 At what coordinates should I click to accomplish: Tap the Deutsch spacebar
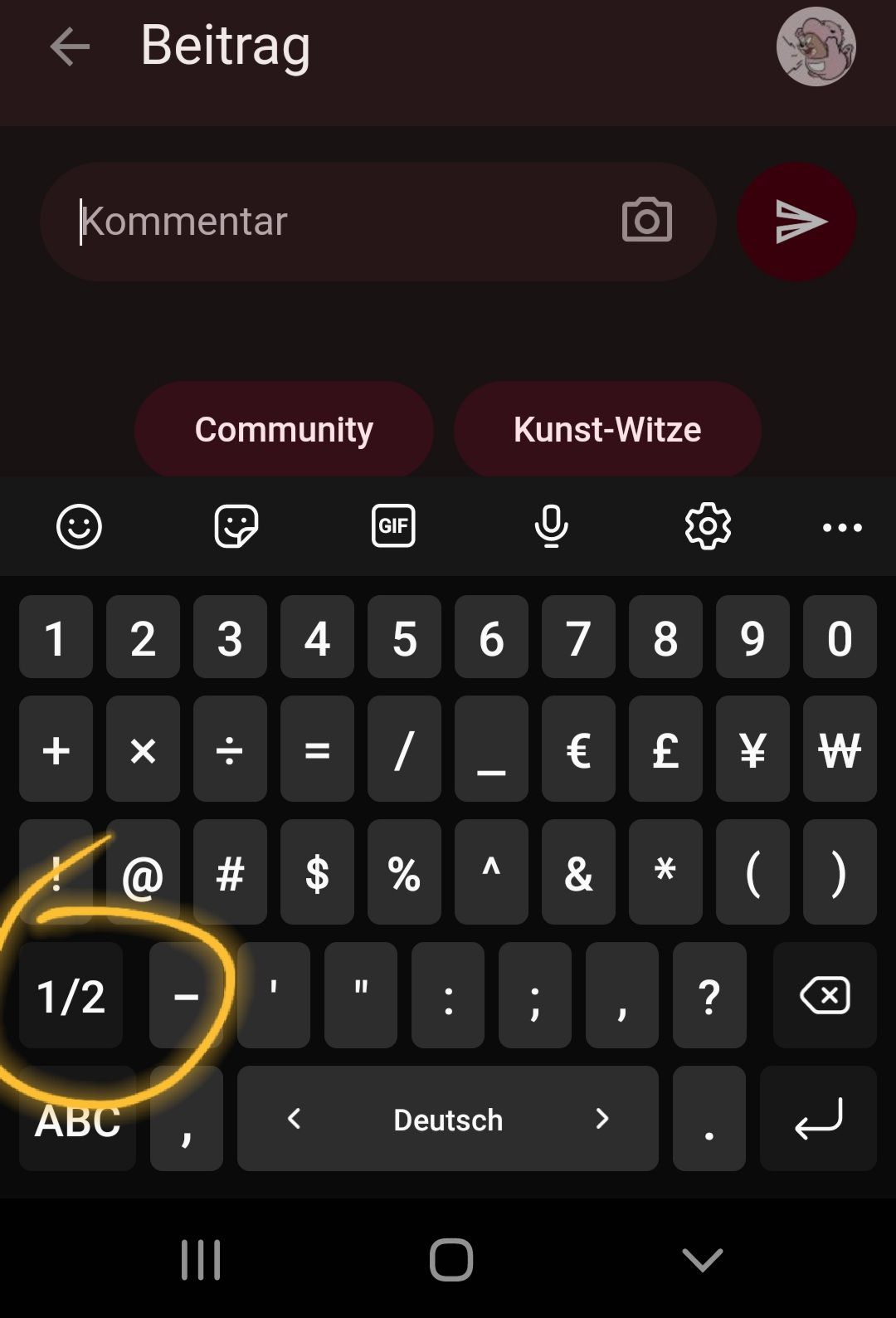point(448,1120)
